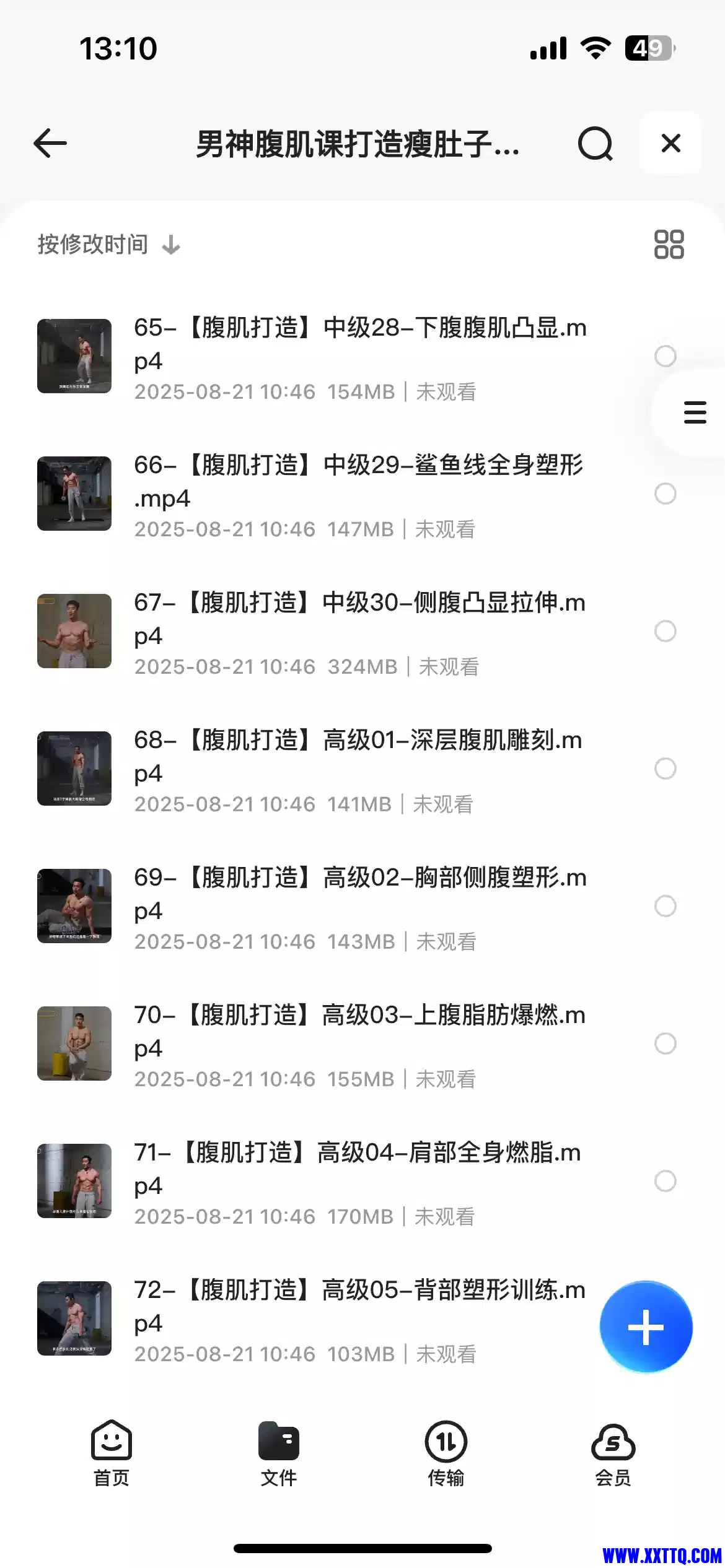
Task: Open thumbnail of video 67 侧腹凸显拉伸
Action: [x=74, y=630]
